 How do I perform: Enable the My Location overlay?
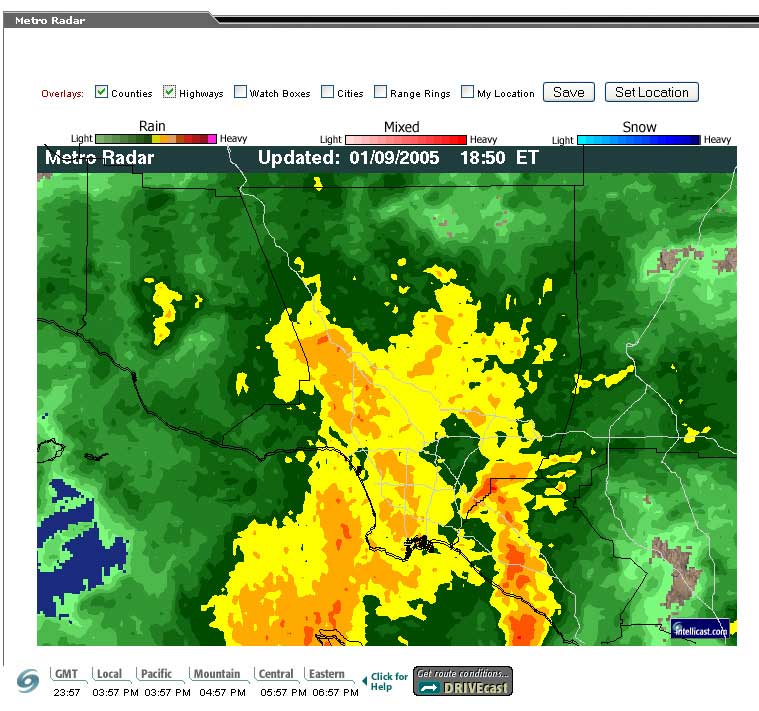click(468, 92)
